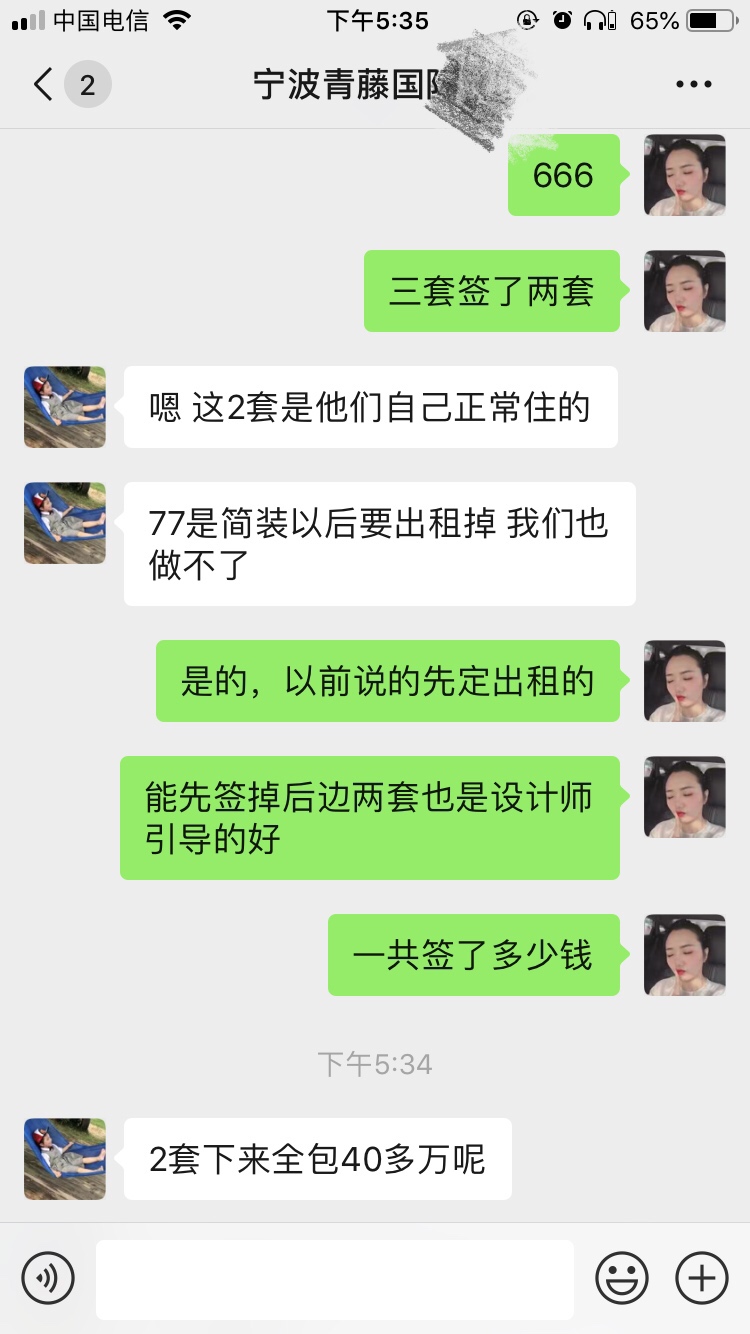Tap avatar next to "嗯 这2套是他们自己正常住的"
Image resolution: width=750 pixels, height=1334 pixels.
(x=65, y=407)
